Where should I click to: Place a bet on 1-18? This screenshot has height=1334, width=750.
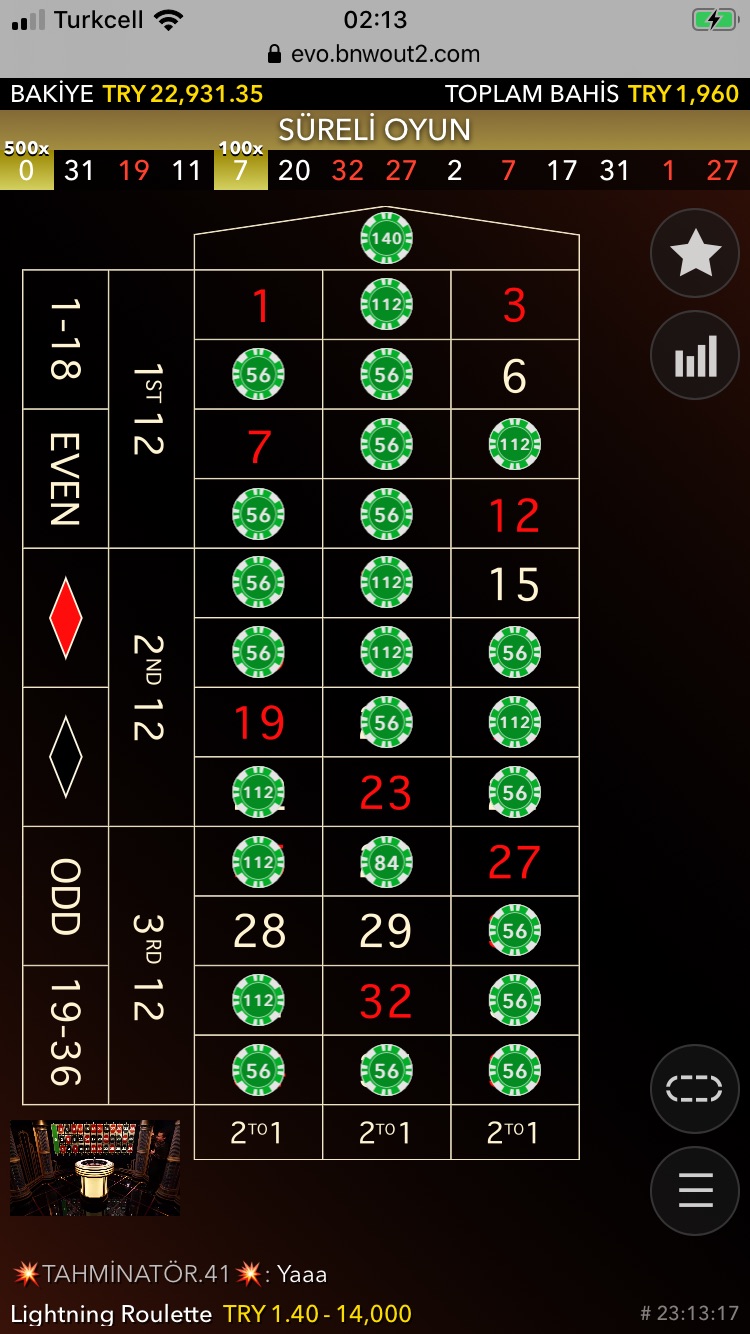[x=66, y=340]
